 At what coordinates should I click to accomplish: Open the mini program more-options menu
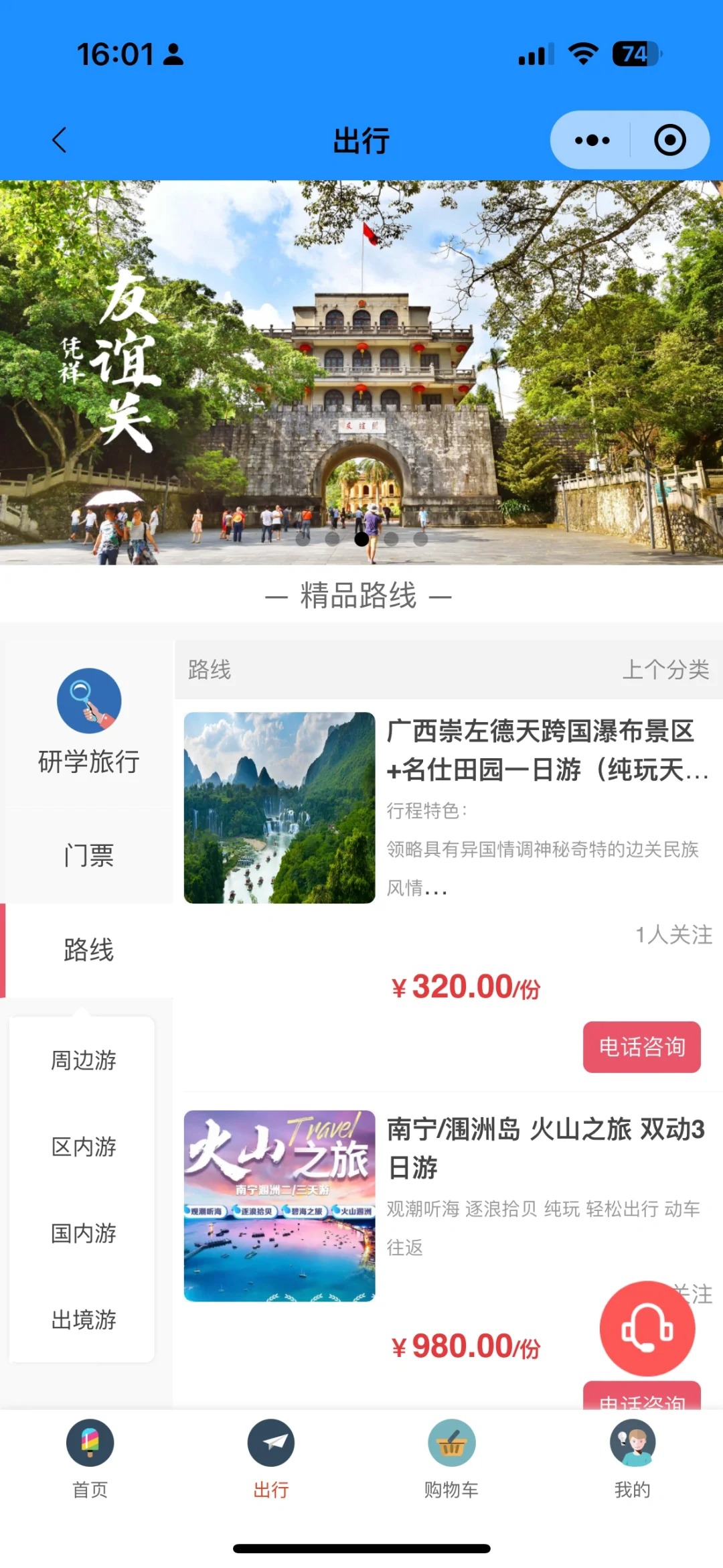coord(592,140)
